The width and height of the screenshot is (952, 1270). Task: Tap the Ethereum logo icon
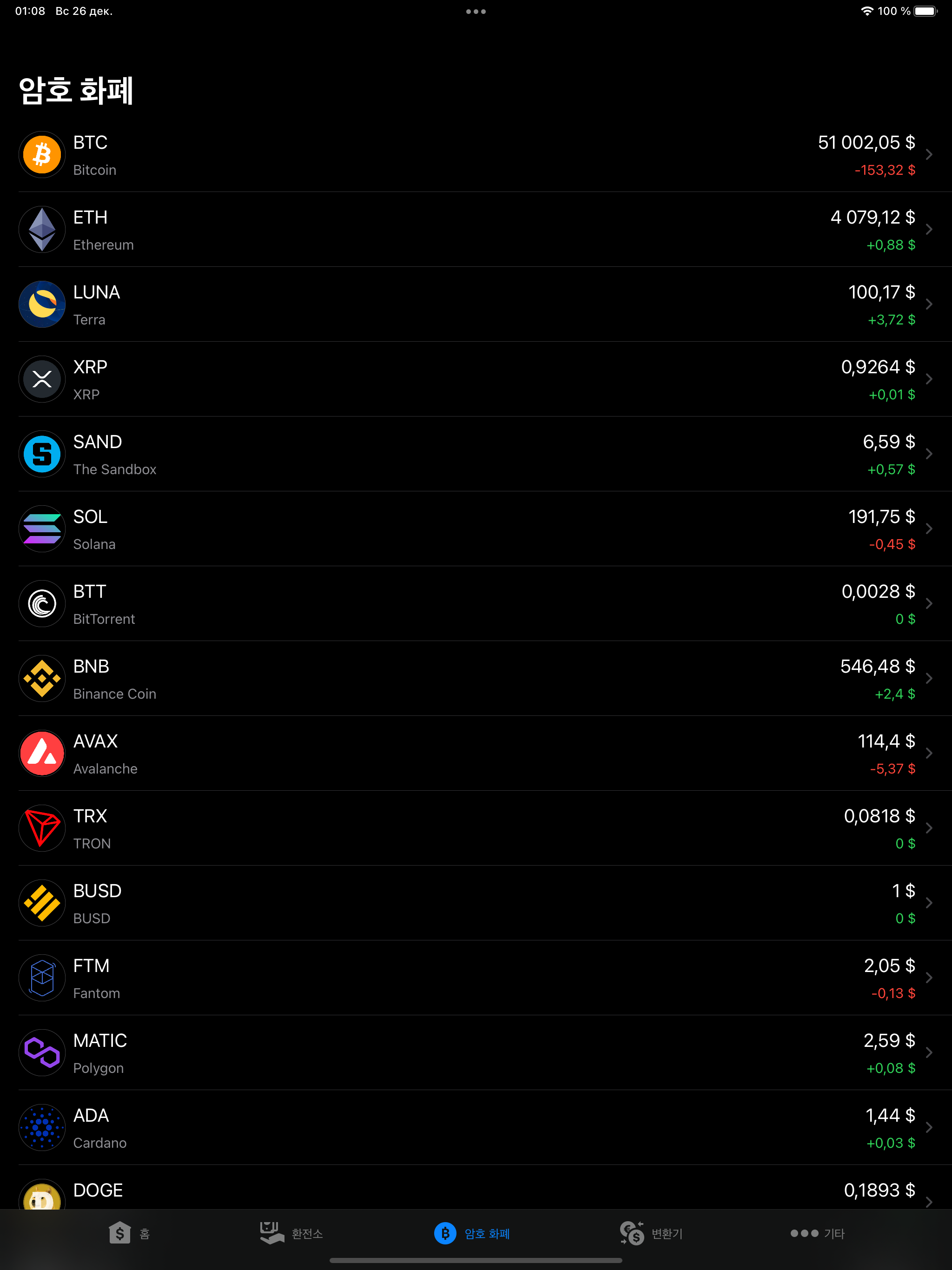[41, 230]
